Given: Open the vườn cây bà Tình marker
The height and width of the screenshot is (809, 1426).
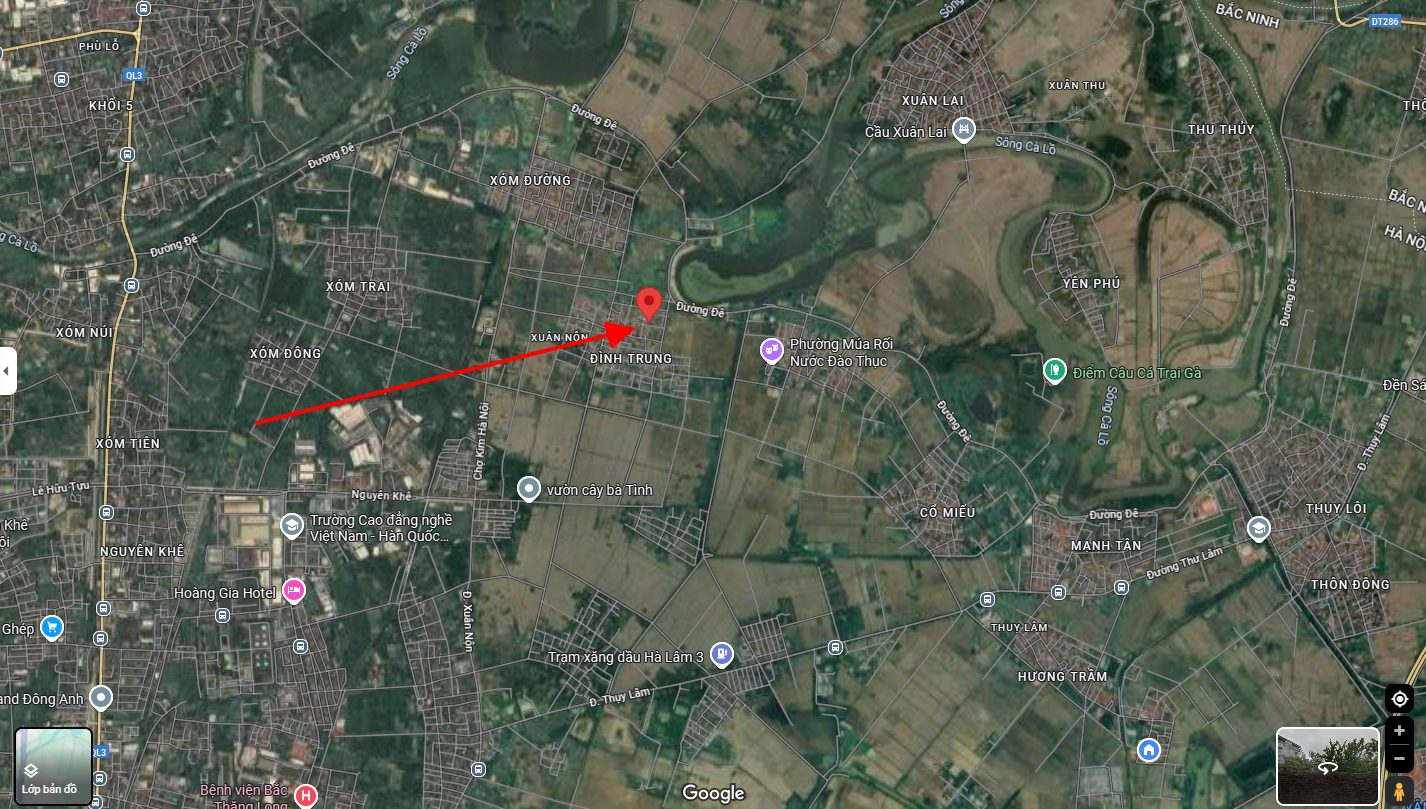Looking at the screenshot, I should point(529,489).
